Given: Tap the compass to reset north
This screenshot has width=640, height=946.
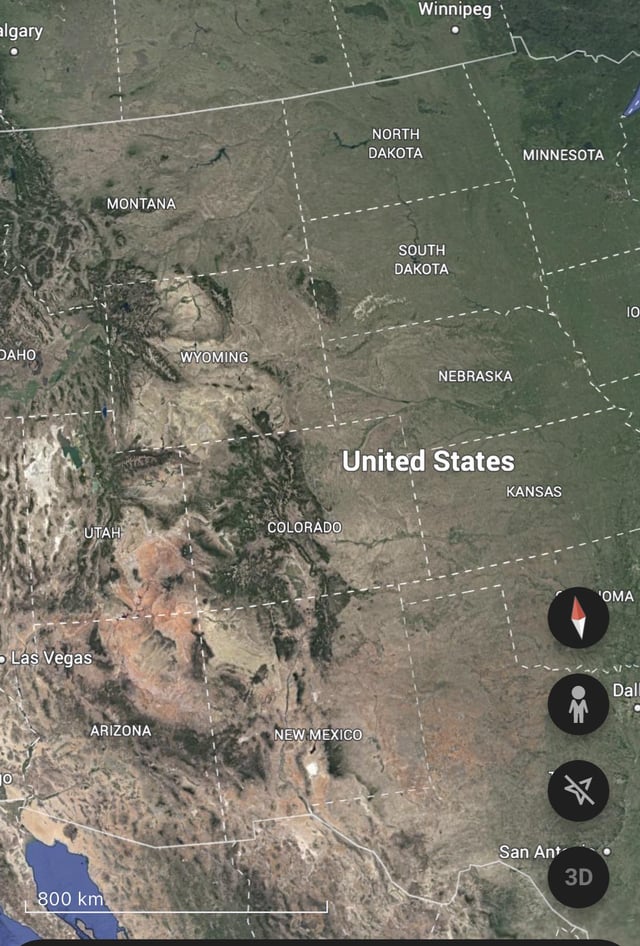Looking at the screenshot, I should point(578,617).
